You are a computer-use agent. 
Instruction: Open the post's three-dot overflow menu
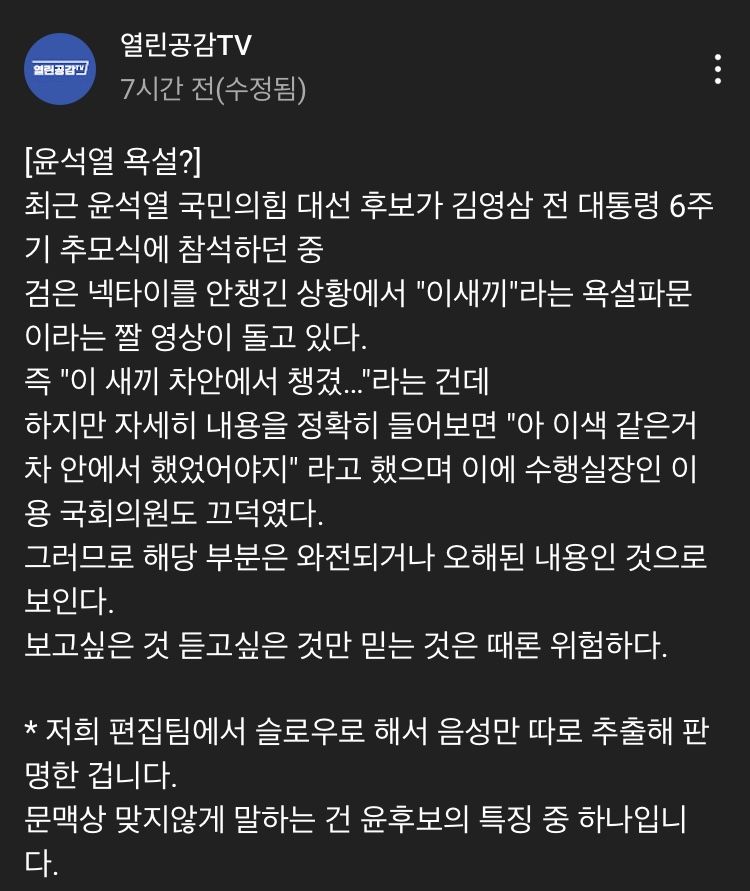point(717,68)
